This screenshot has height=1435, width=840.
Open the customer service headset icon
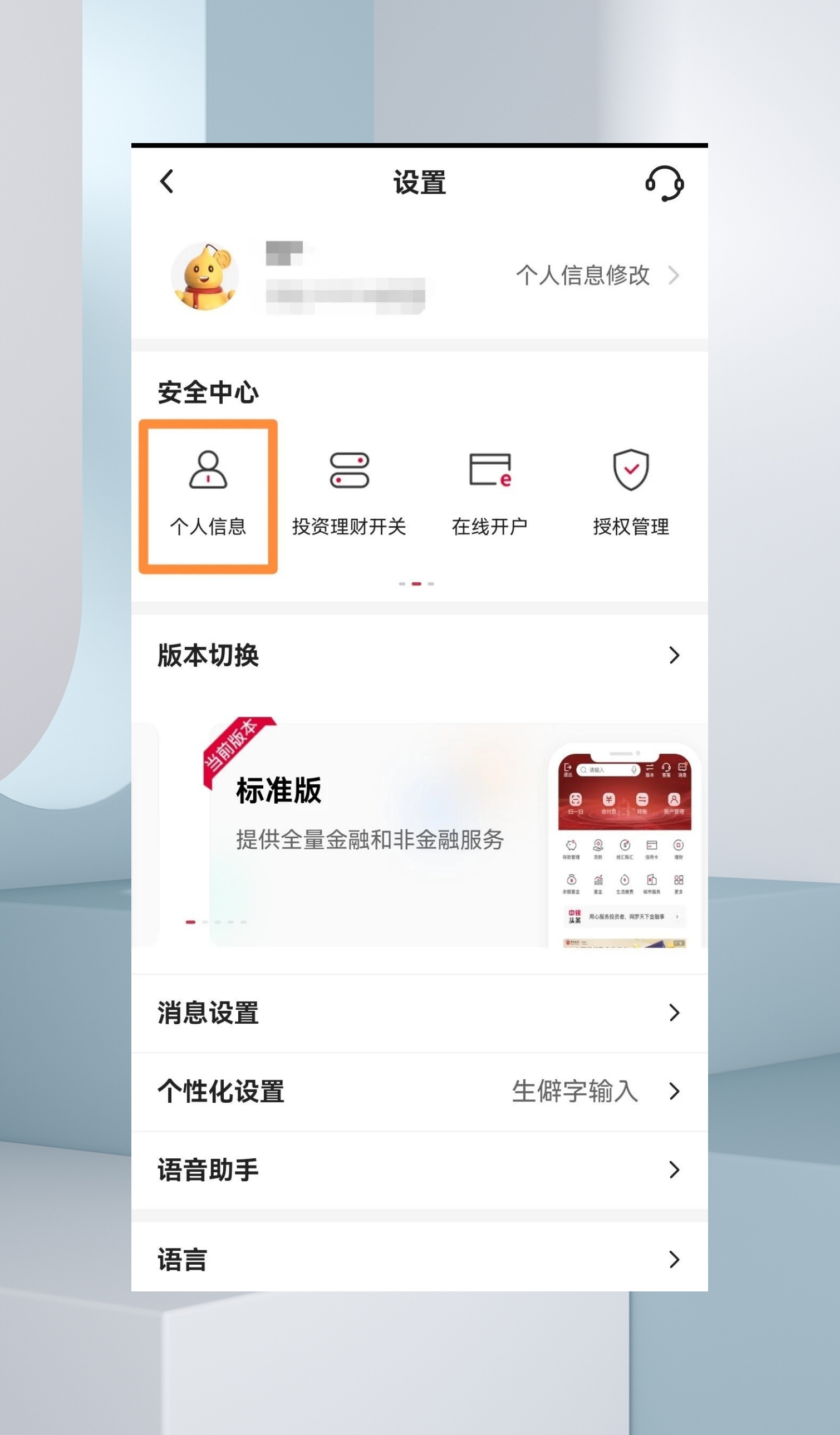[664, 183]
